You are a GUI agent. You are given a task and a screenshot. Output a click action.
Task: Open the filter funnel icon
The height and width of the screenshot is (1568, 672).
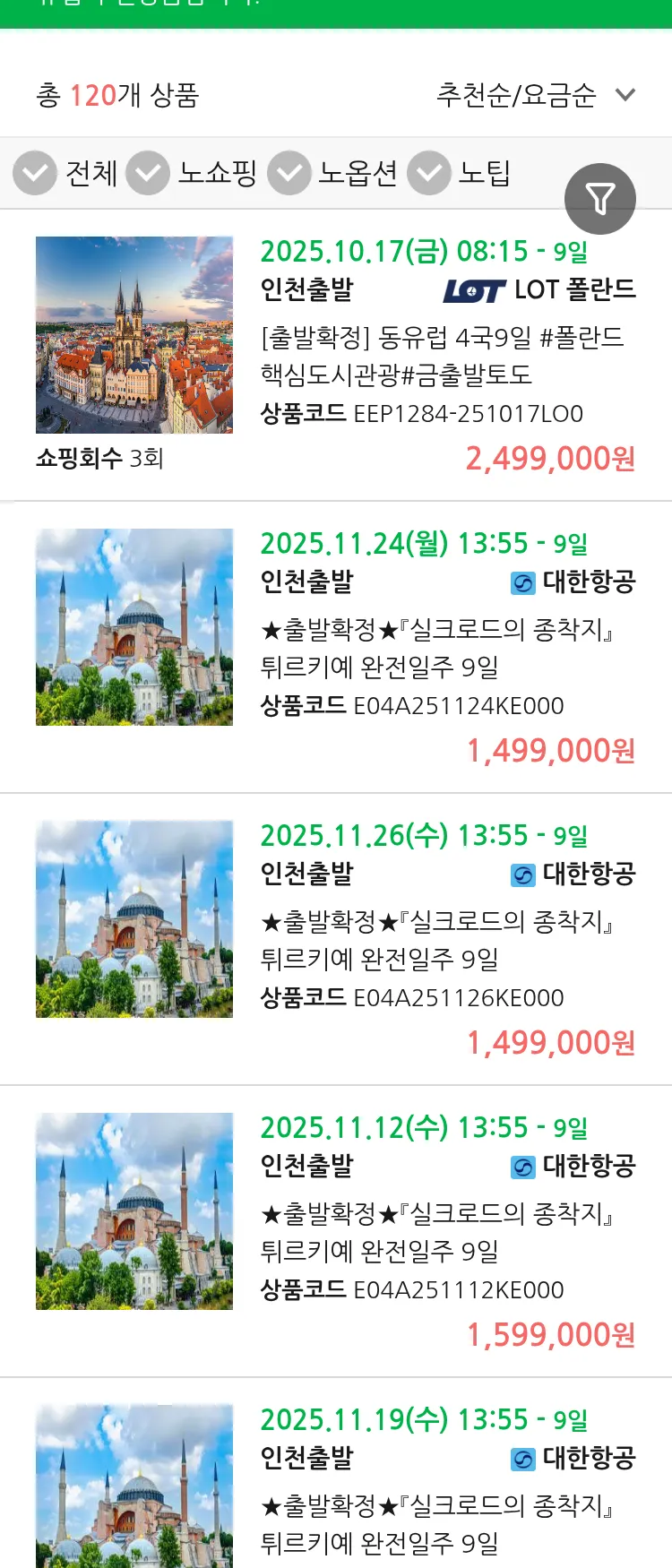coord(600,198)
